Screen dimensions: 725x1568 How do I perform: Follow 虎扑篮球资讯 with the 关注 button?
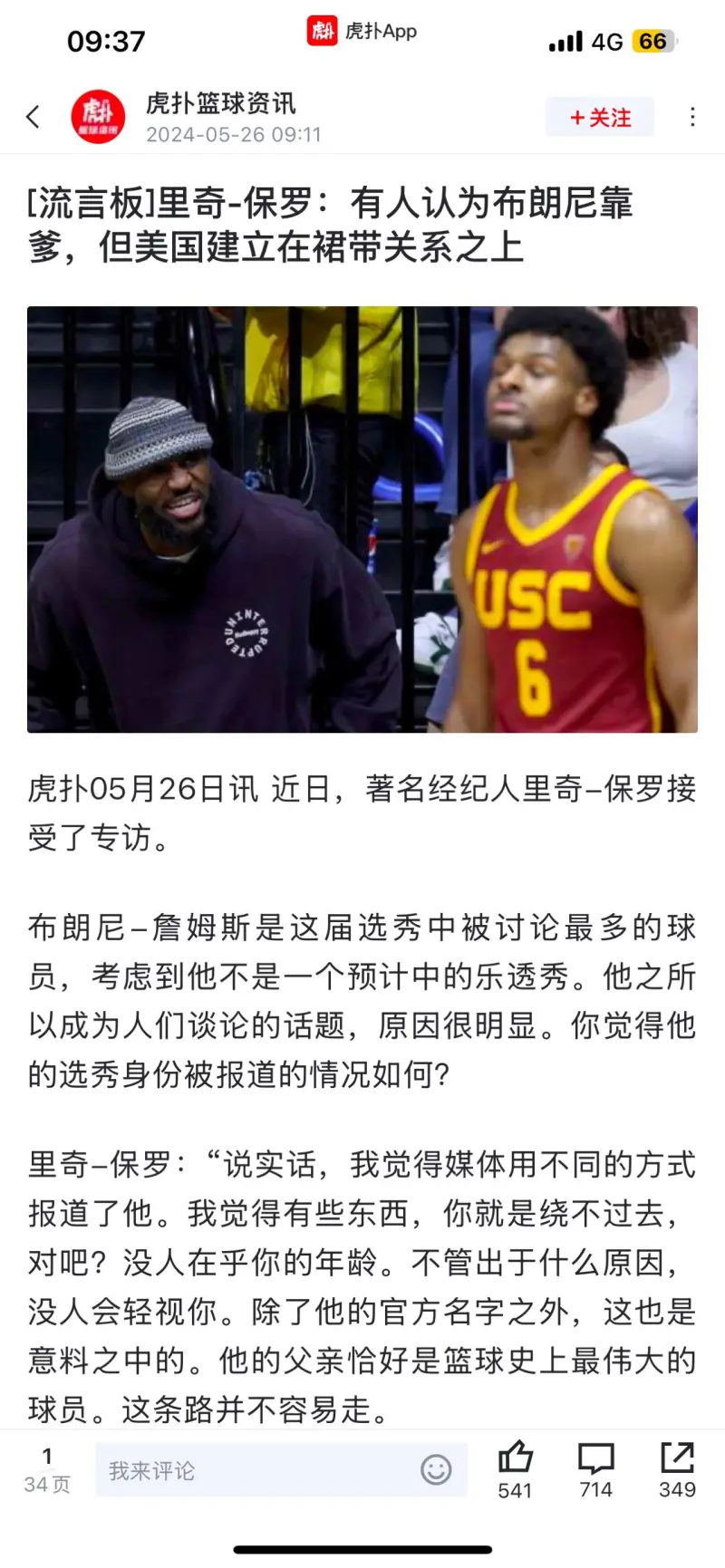[x=600, y=117]
